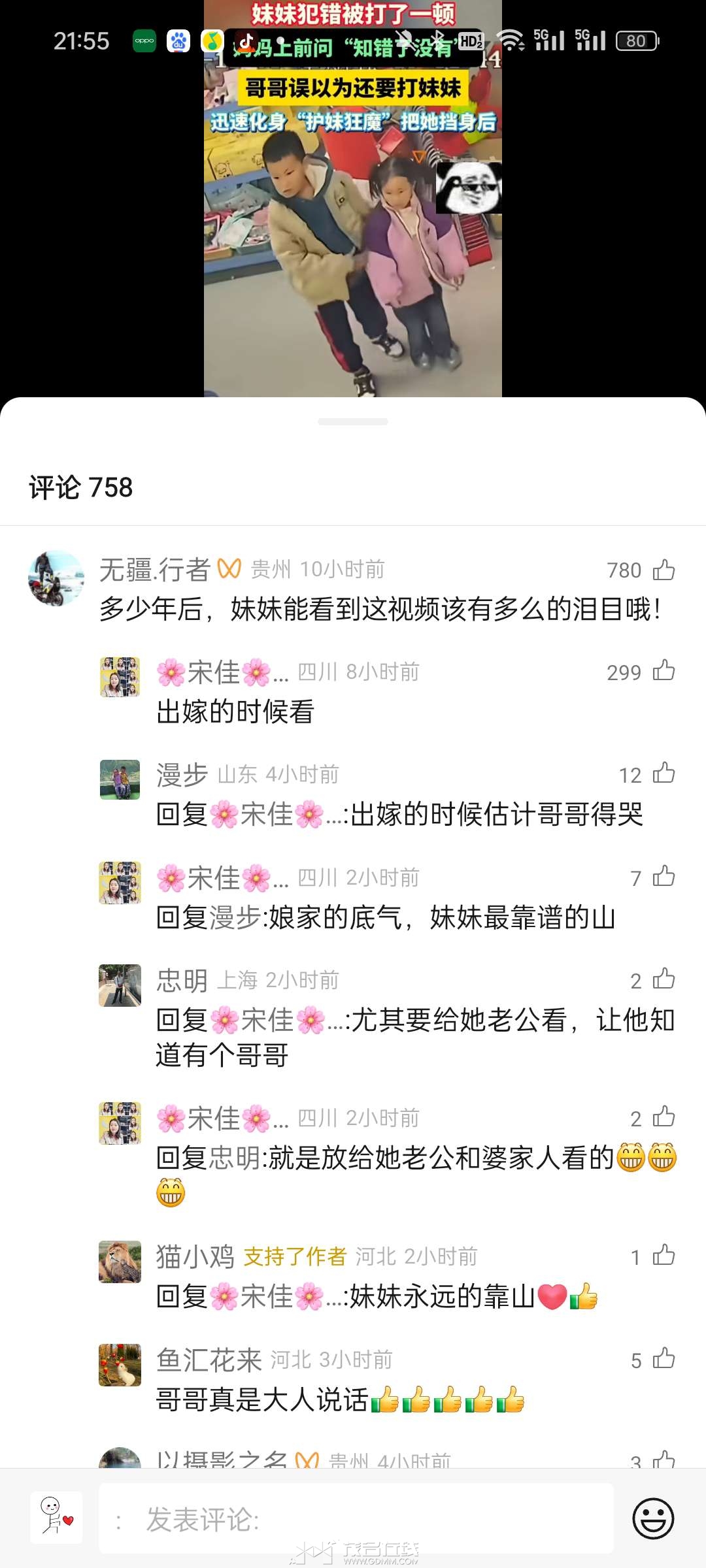706x1568 pixels.
Task: Tap the sticker icon left of comment box
Action: coord(56,1517)
